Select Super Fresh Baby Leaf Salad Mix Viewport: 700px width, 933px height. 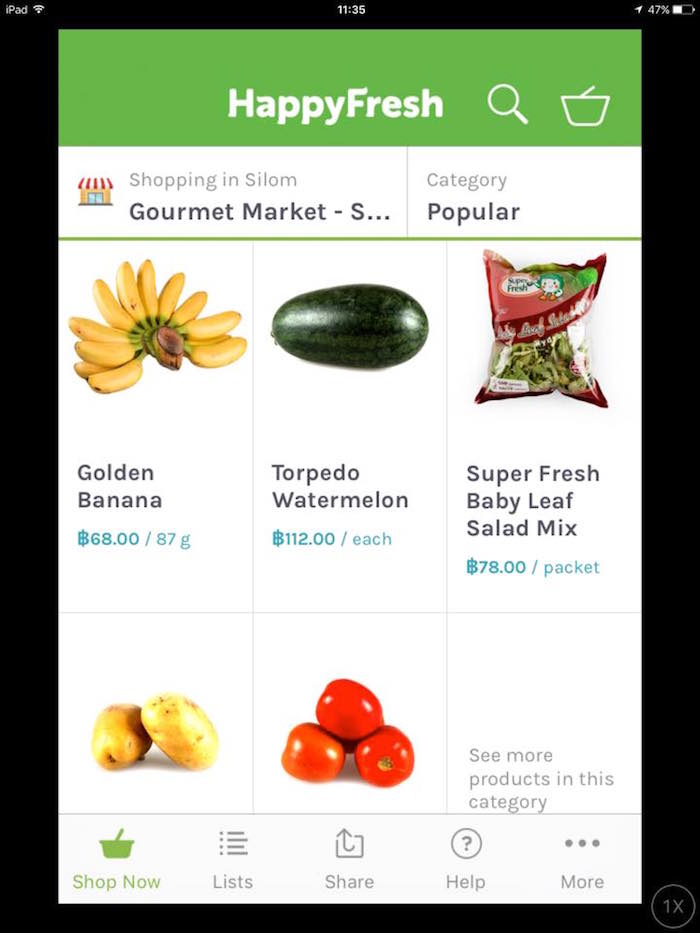click(543, 425)
